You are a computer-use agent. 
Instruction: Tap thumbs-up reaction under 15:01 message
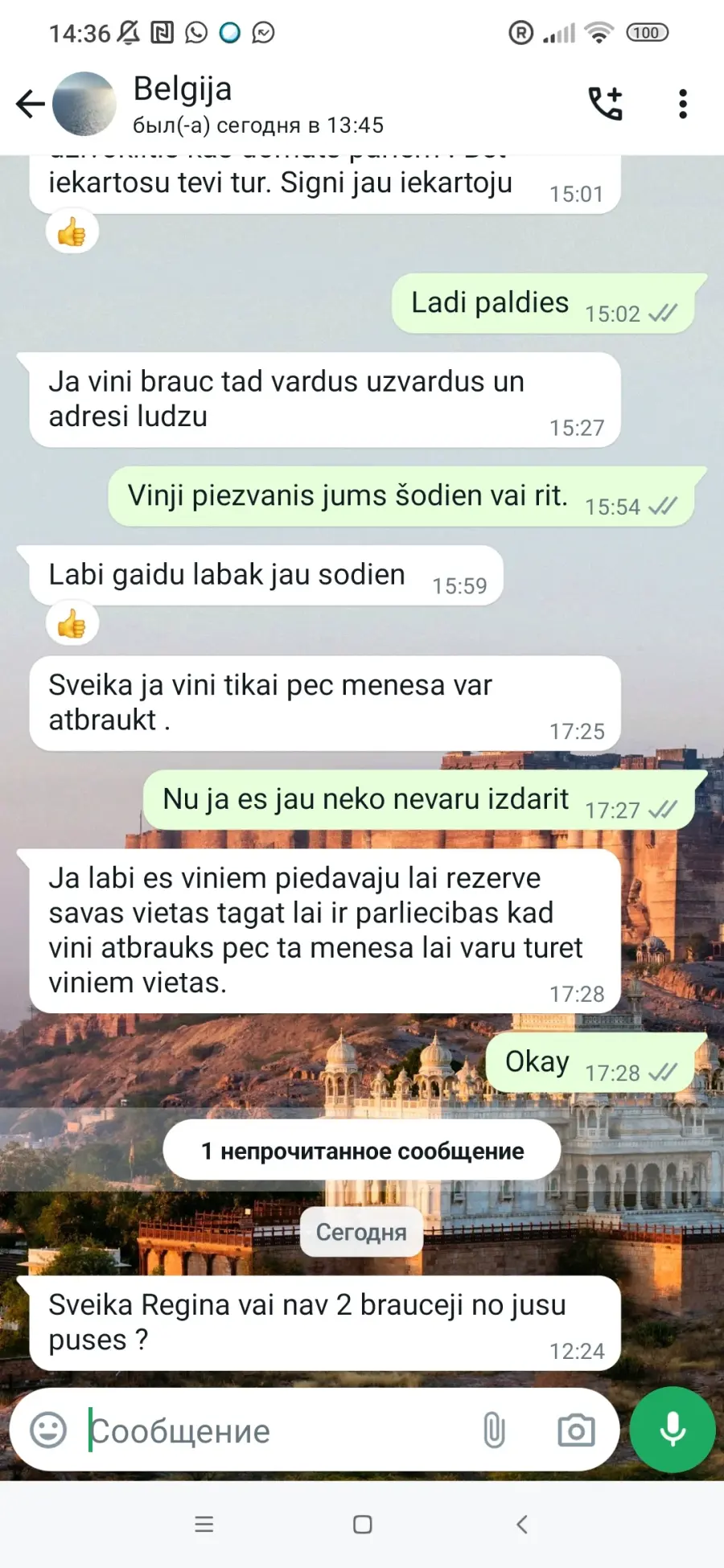coord(72,232)
